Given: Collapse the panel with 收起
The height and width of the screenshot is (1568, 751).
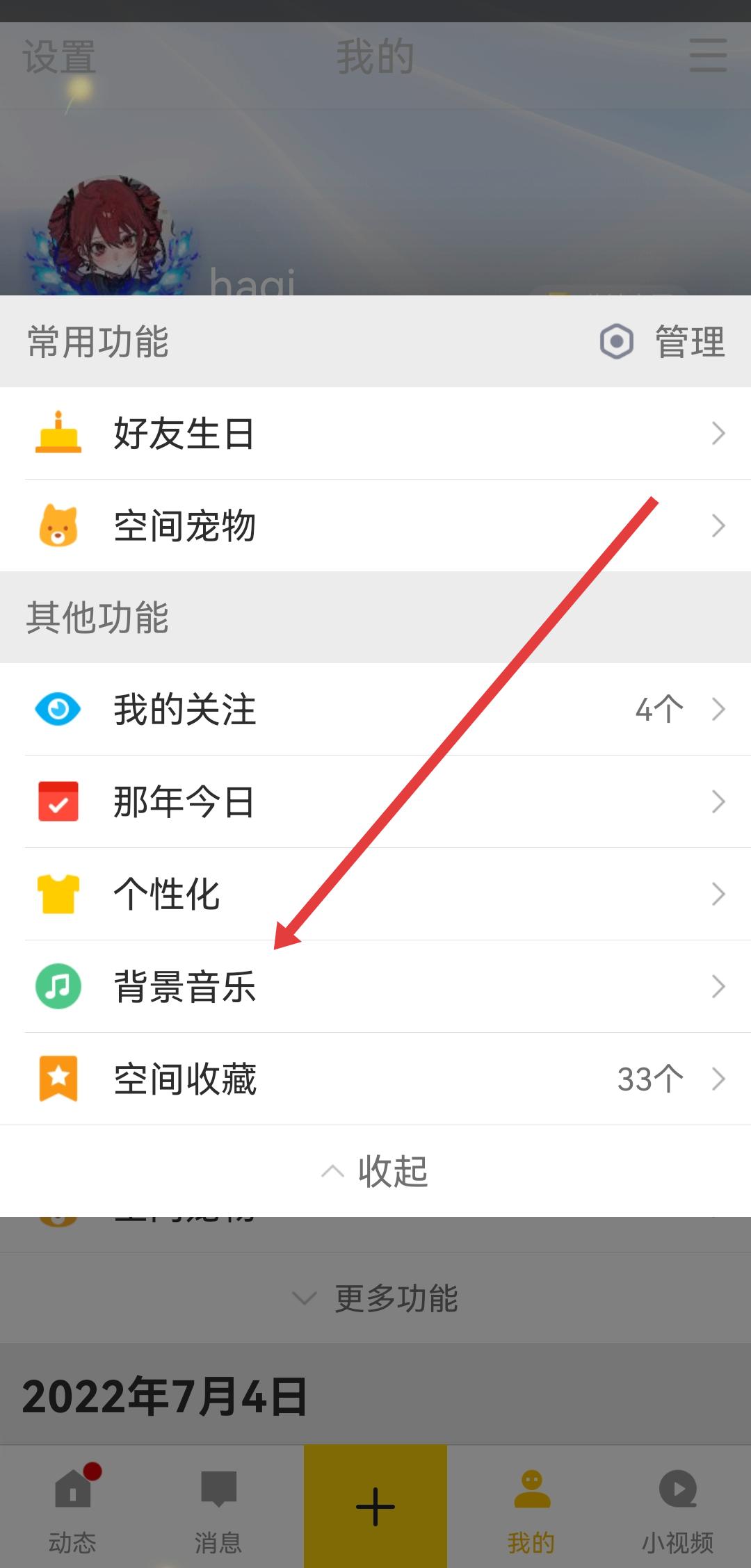Looking at the screenshot, I should pyautogui.click(x=375, y=1171).
